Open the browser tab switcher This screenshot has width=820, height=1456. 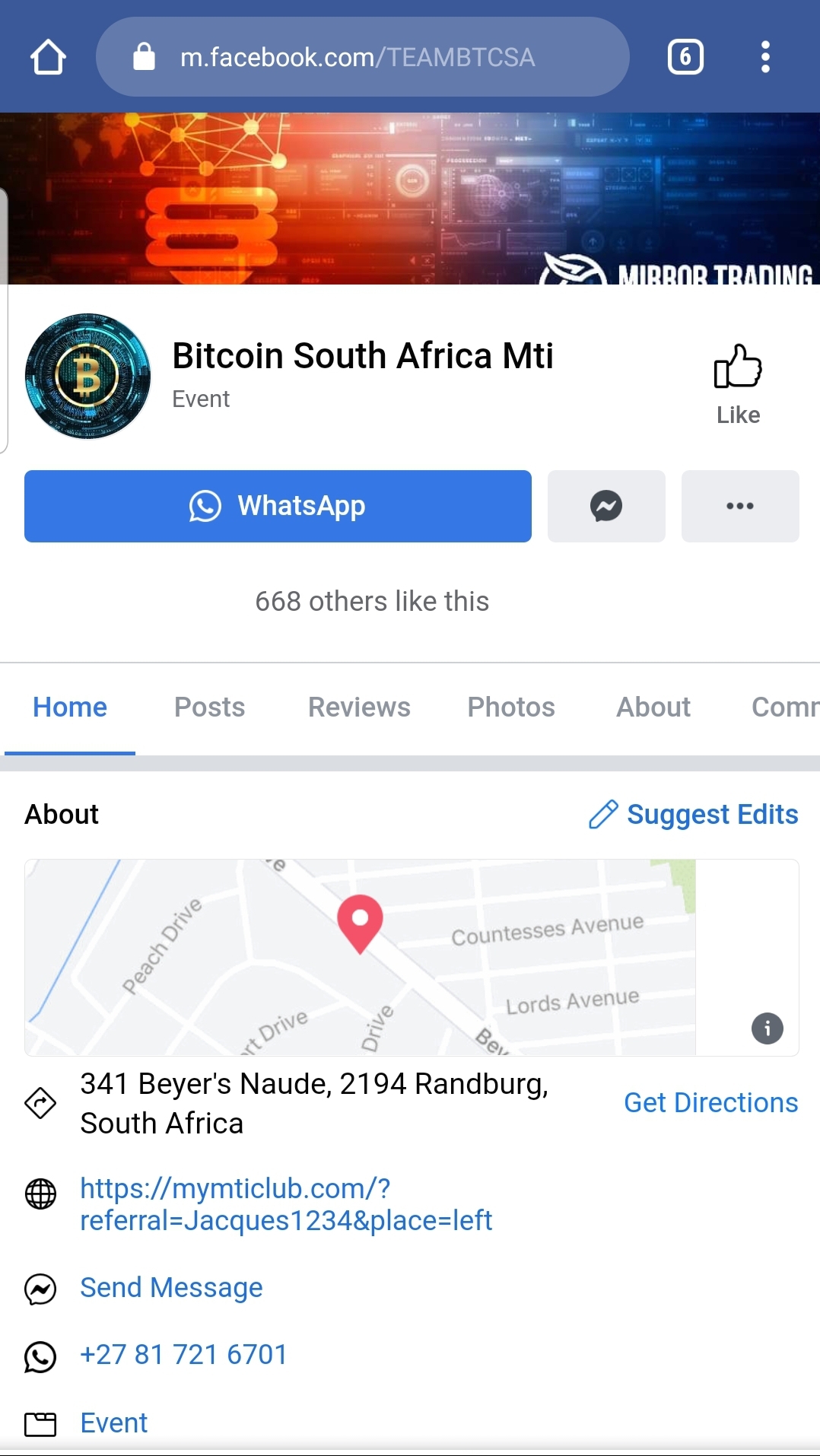pos(685,57)
